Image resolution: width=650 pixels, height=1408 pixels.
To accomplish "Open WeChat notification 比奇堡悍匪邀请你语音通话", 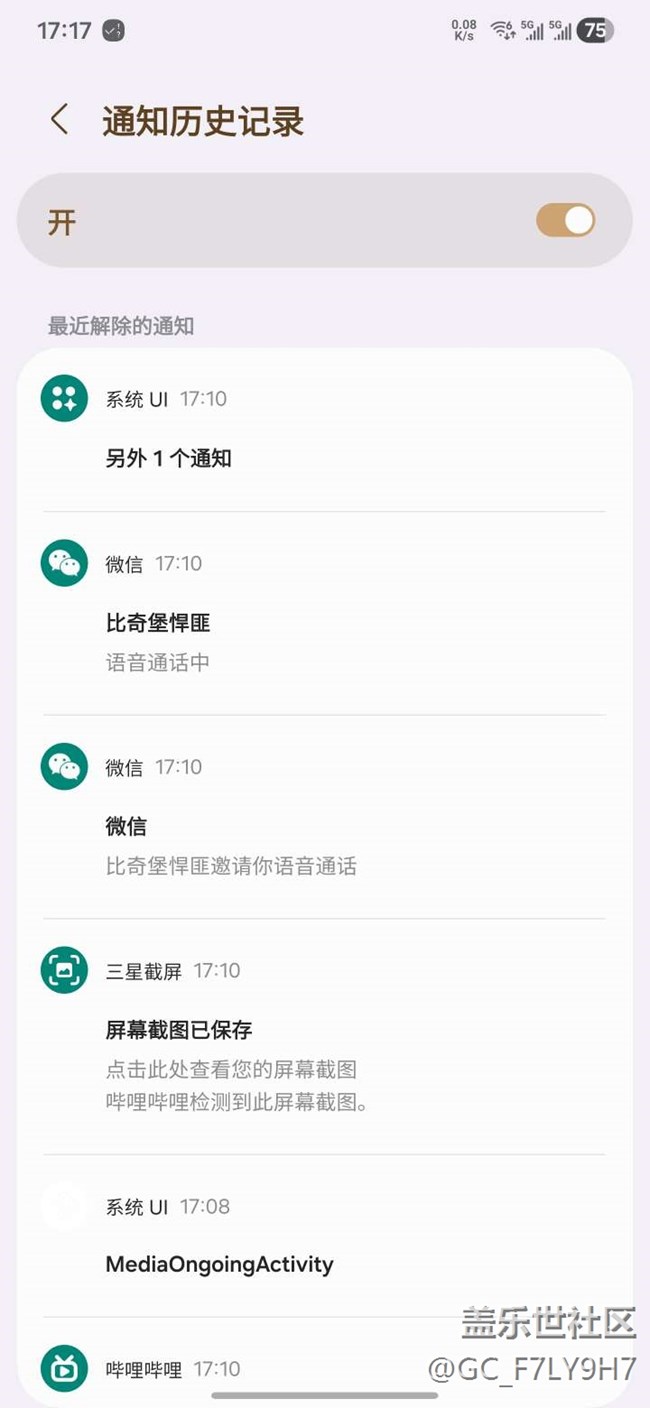I will pyautogui.click(x=324, y=818).
